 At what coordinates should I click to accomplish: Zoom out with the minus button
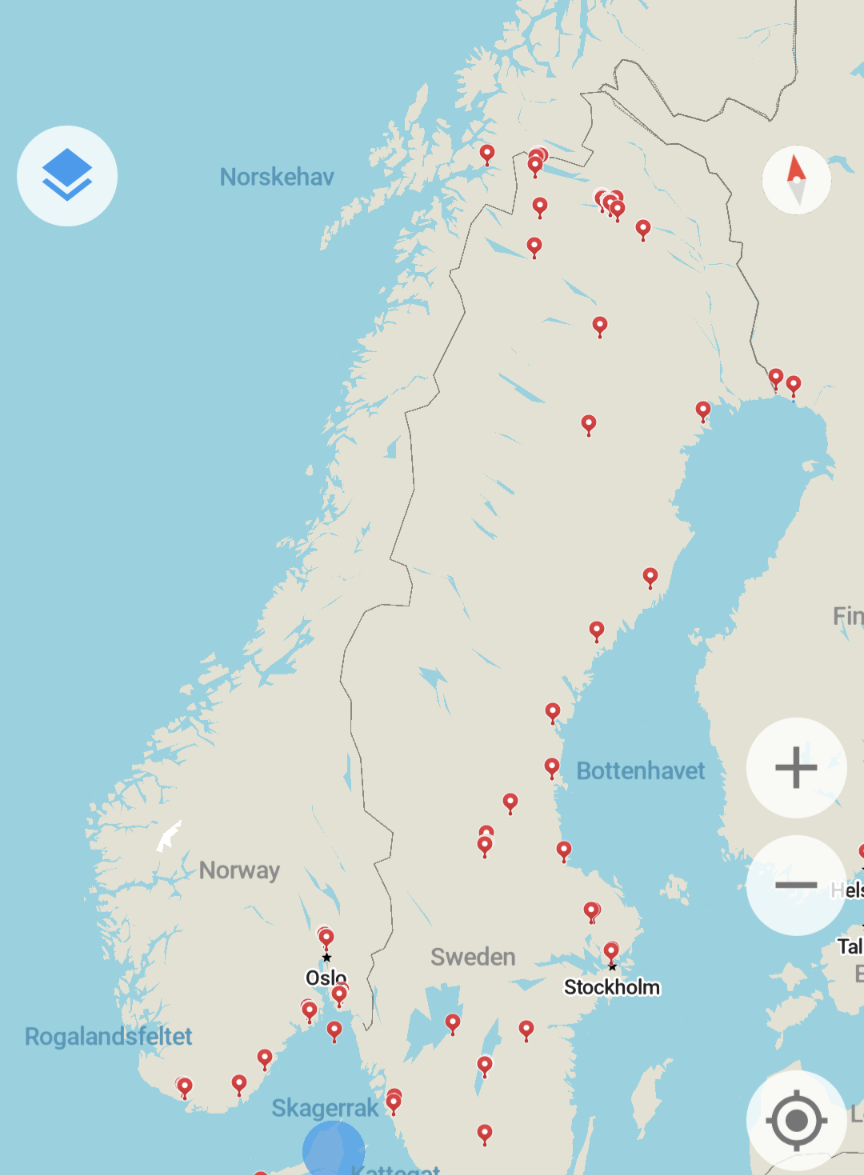796,885
